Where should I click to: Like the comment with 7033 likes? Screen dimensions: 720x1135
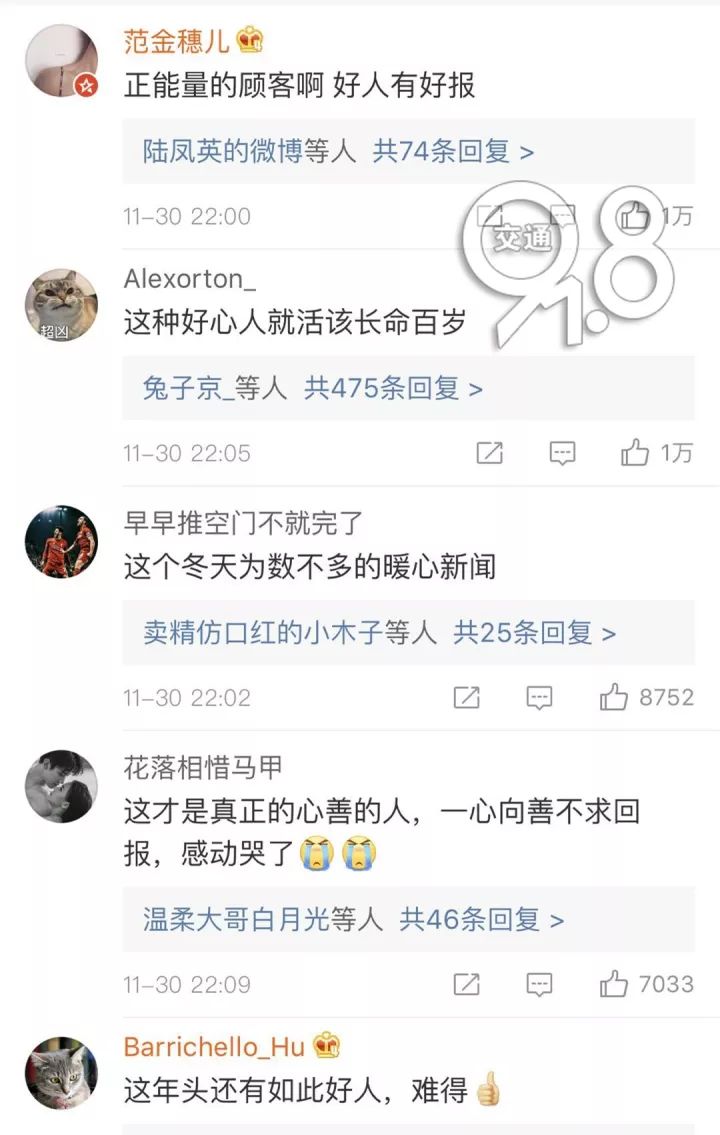point(614,984)
